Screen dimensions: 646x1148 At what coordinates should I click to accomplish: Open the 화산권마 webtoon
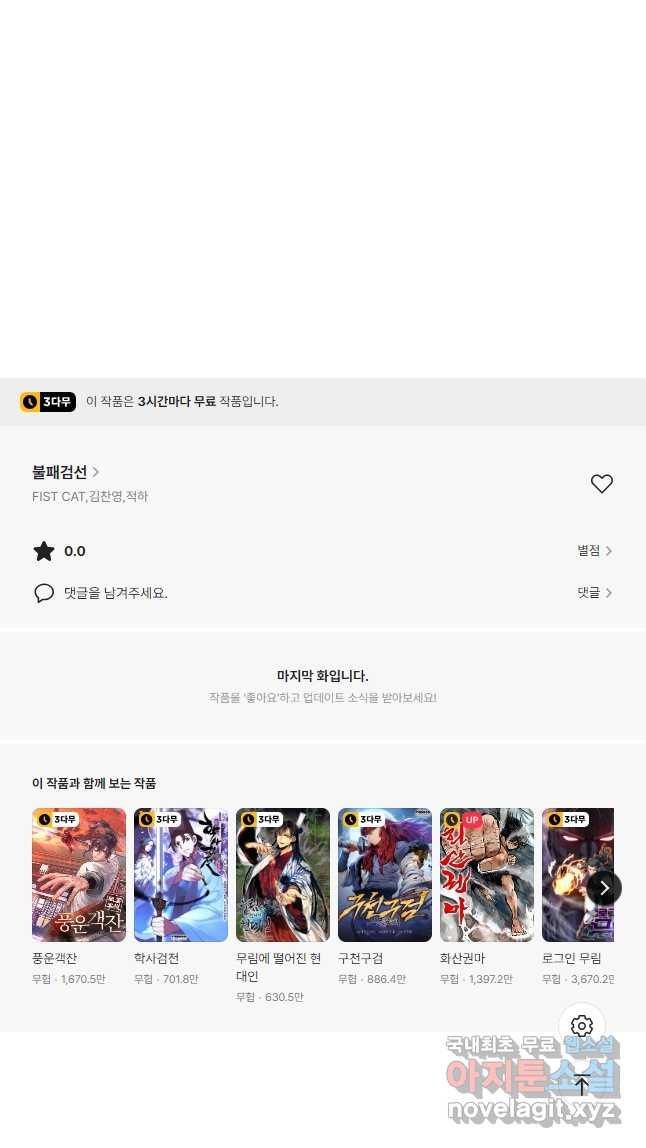coord(487,875)
